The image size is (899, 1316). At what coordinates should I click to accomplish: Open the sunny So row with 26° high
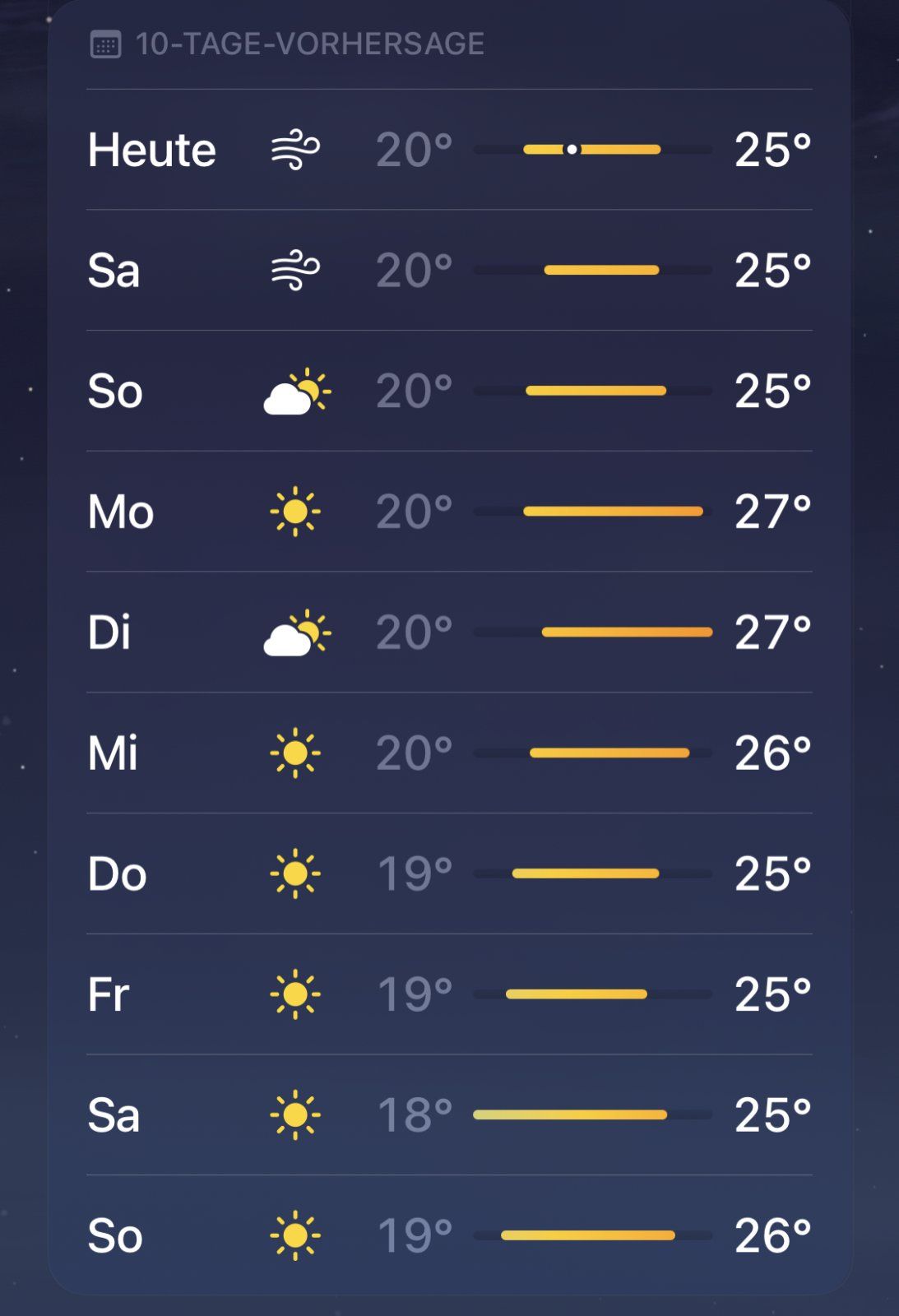coord(449,1235)
